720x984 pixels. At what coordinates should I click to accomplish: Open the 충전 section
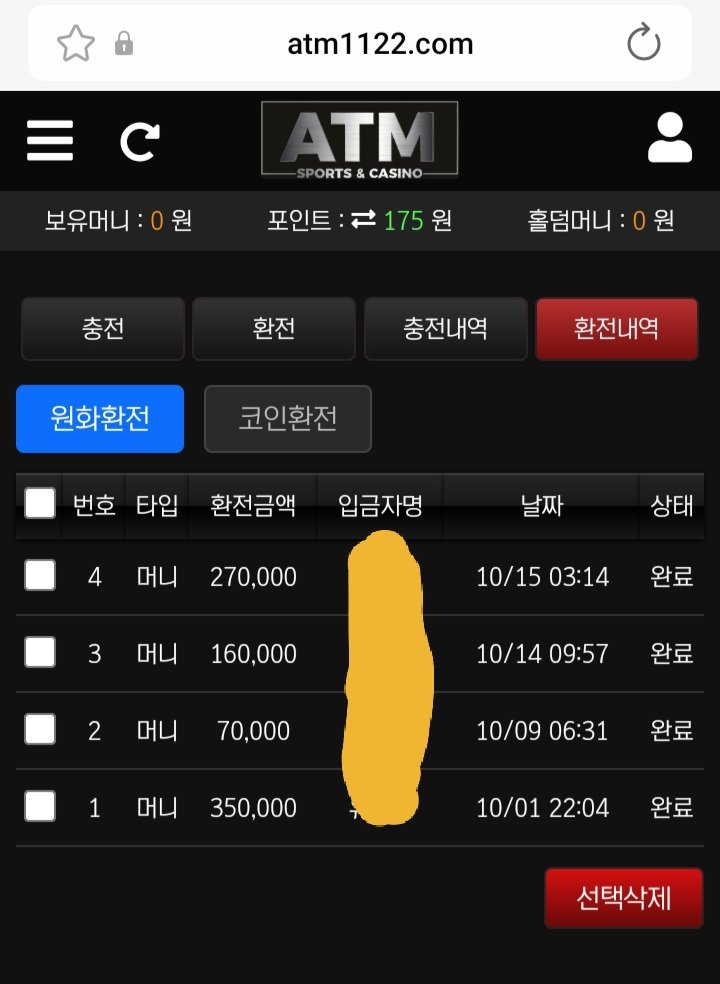tap(103, 329)
